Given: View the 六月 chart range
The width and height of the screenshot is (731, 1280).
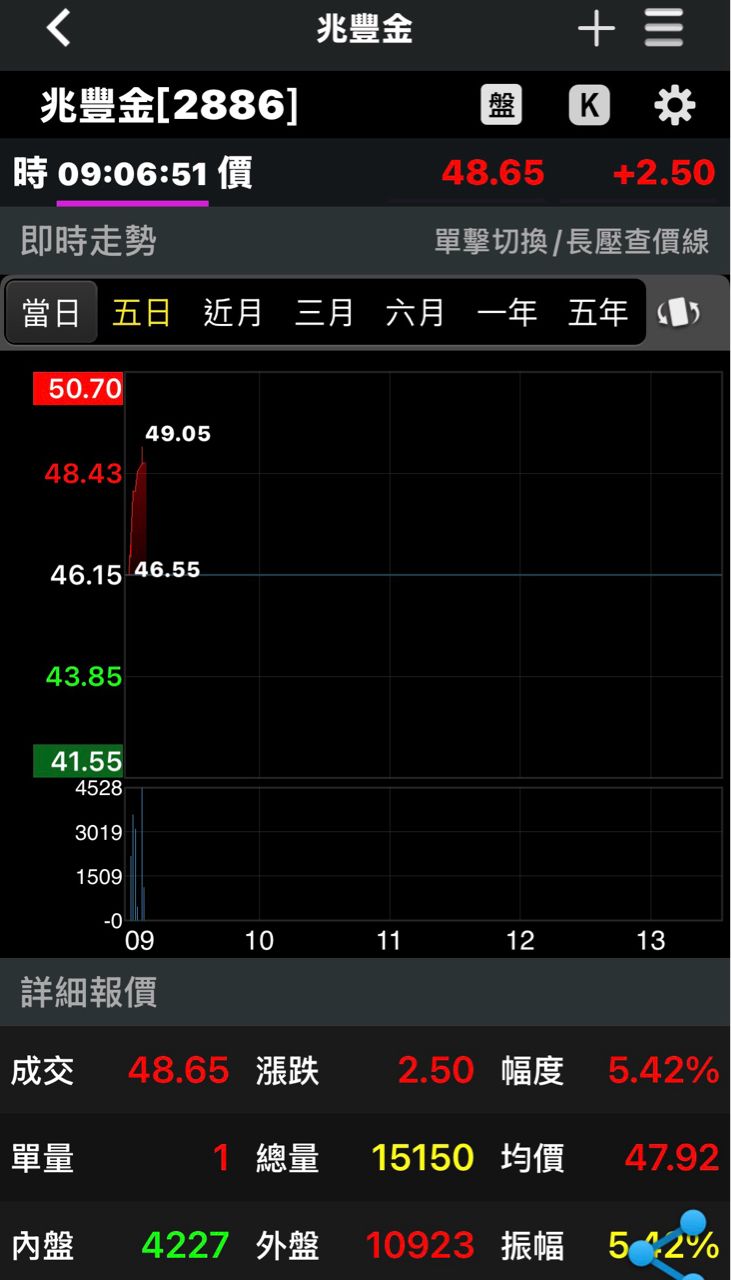Looking at the screenshot, I should point(415,313).
